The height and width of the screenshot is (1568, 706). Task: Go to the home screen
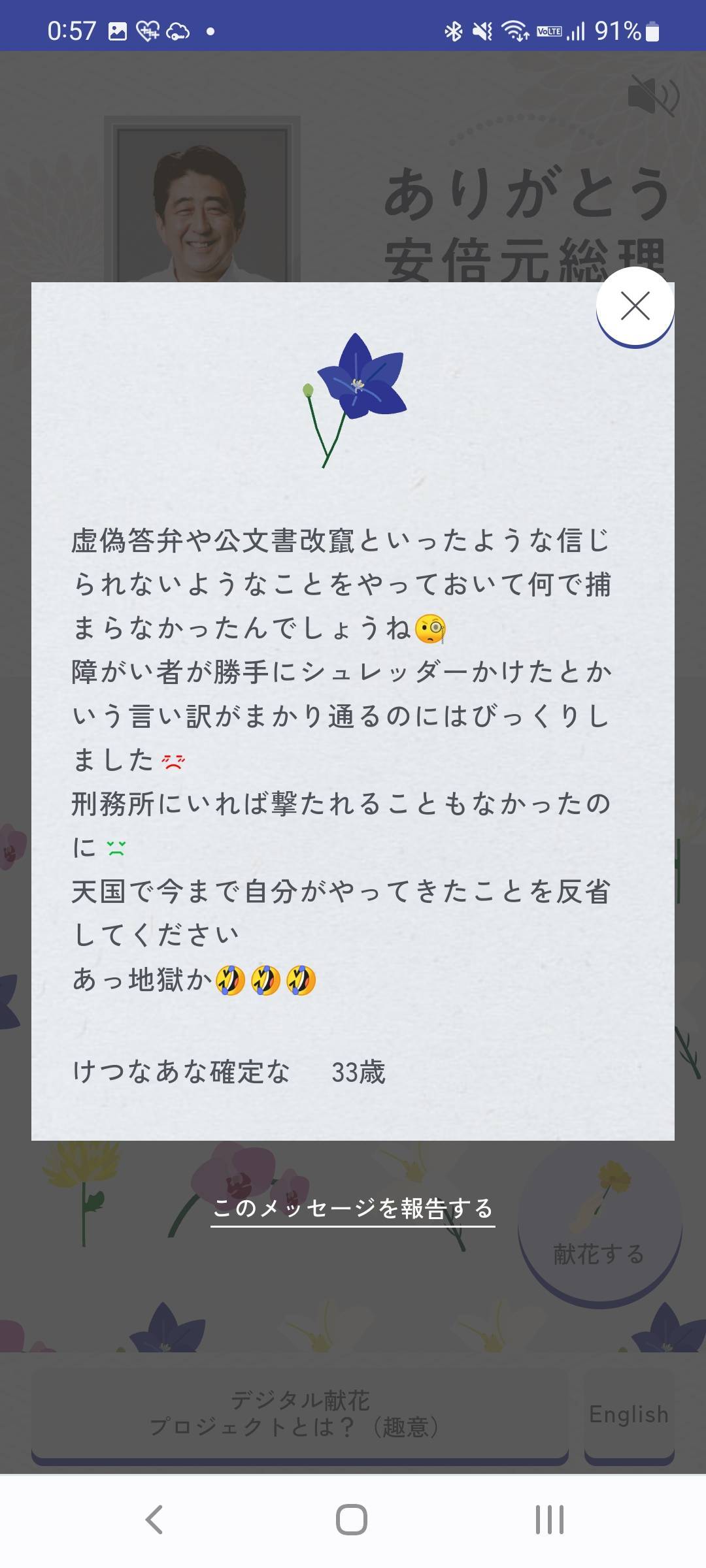click(352, 1520)
